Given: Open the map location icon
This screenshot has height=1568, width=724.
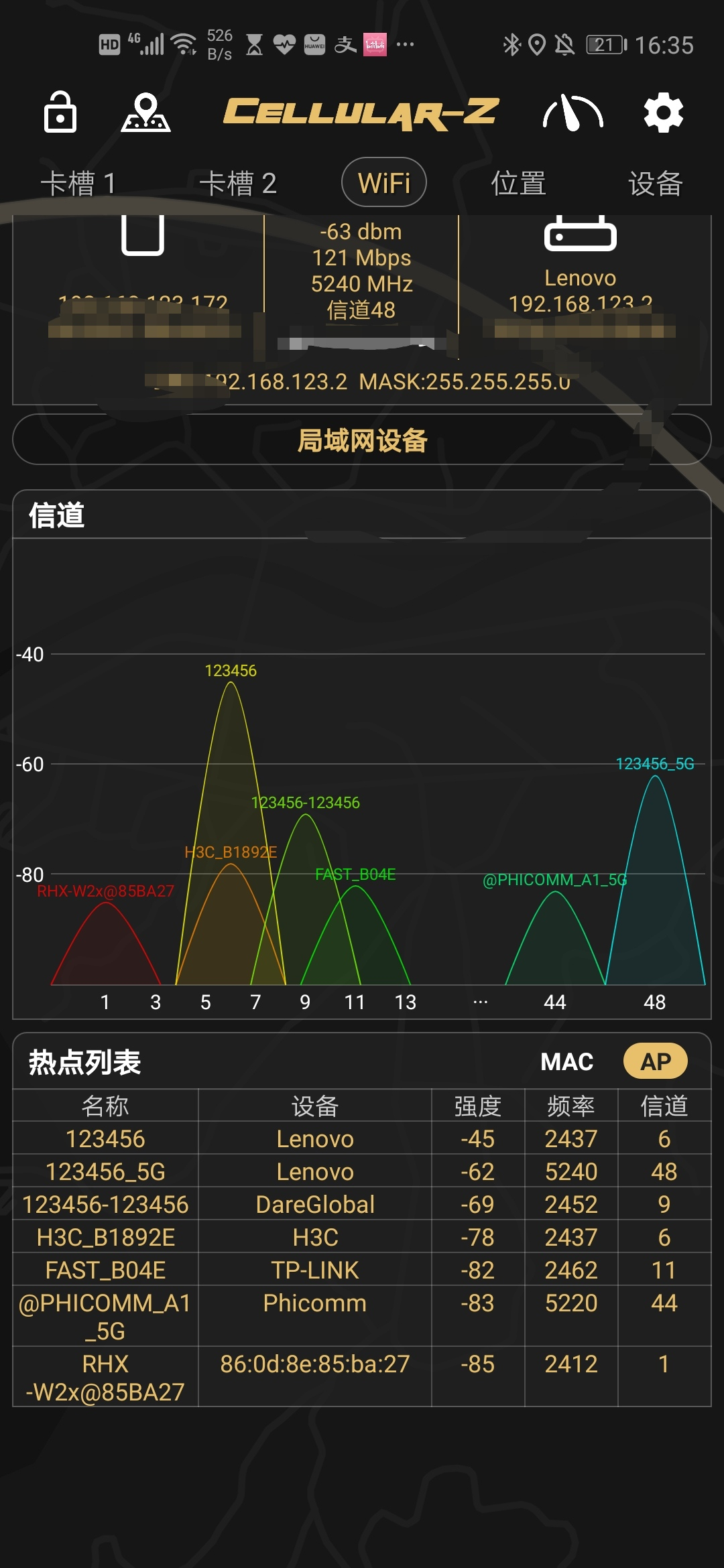Looking at the screenshot, I should pyautogui.click(x=145, y=112).
